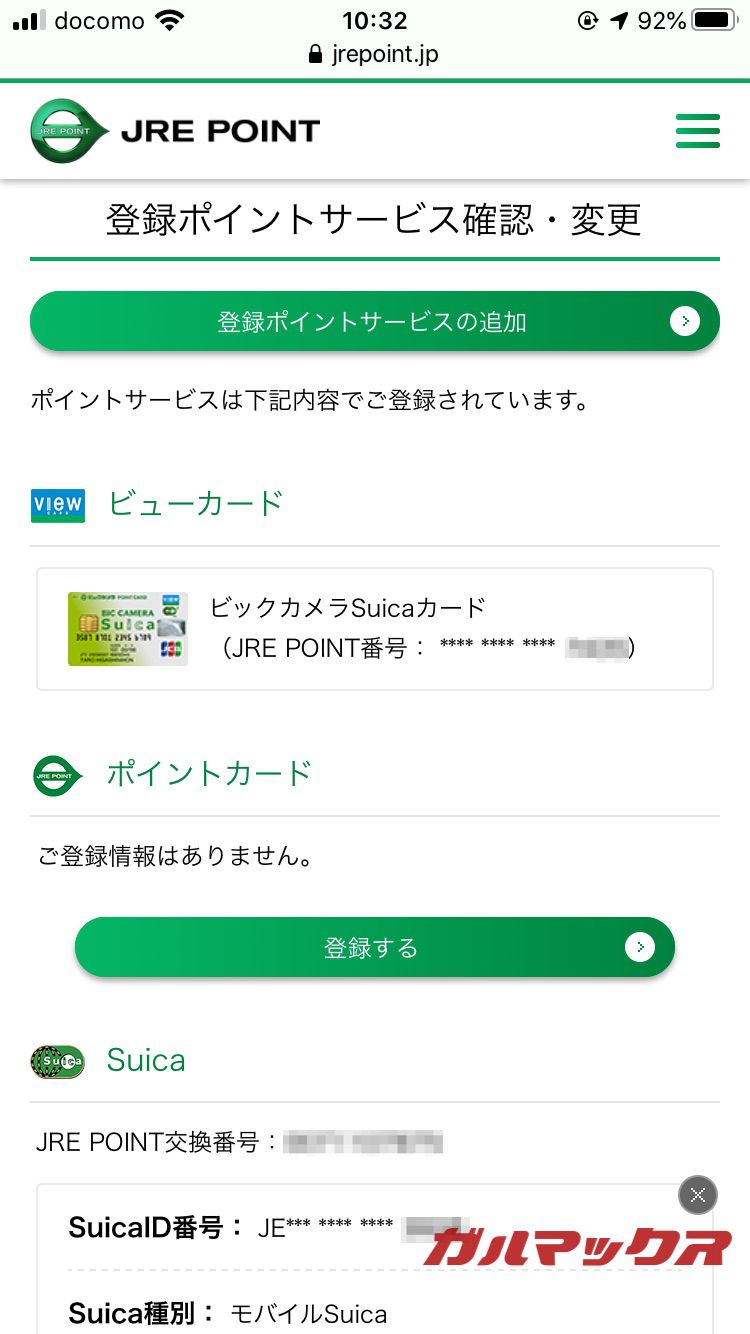Select the ビックカメラSuicaカード registration entry
750x1334 pixels.
(375, 629)
